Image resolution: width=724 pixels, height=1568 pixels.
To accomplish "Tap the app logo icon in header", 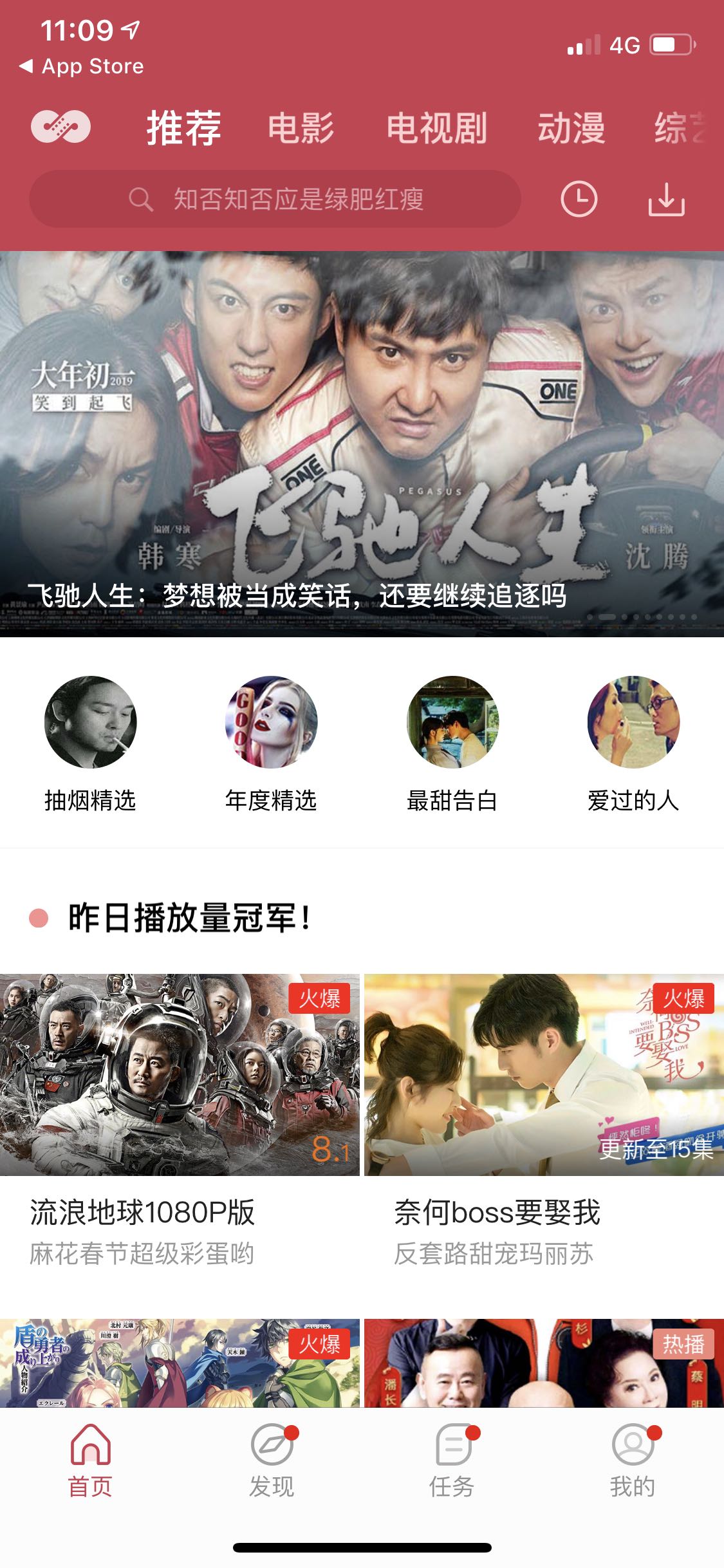I will (x=61, y=127).
